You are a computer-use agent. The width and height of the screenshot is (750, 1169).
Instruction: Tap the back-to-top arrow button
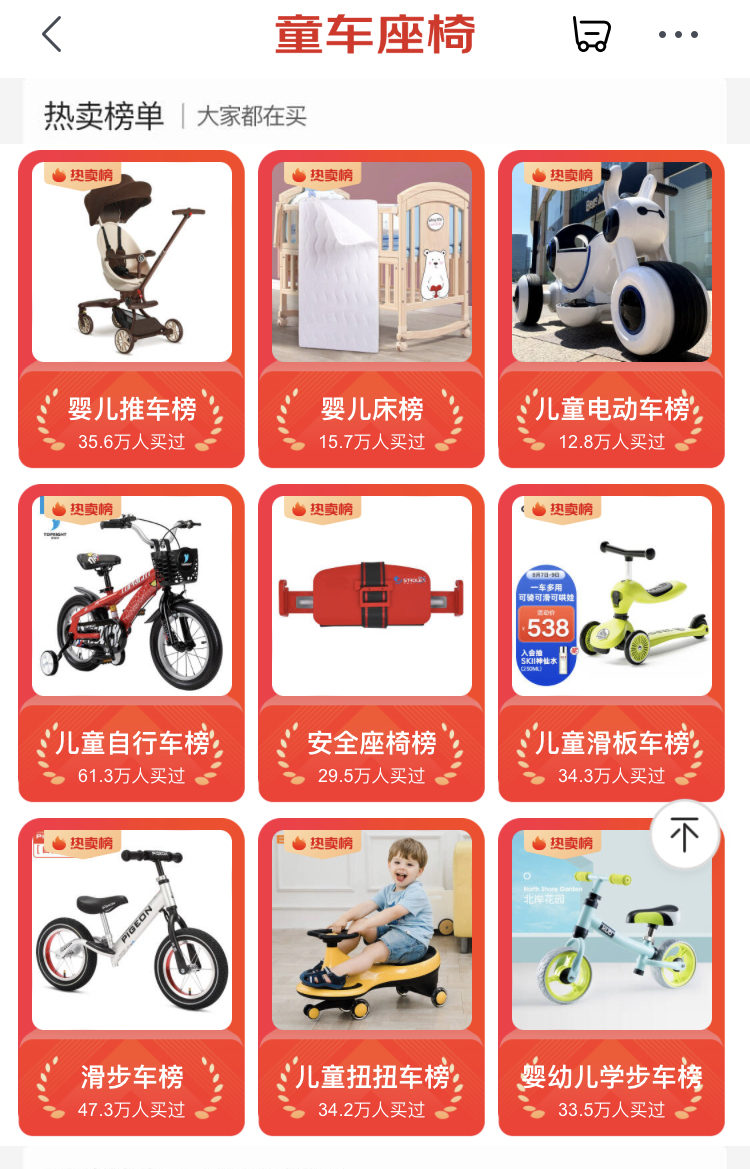coord(685,834)
